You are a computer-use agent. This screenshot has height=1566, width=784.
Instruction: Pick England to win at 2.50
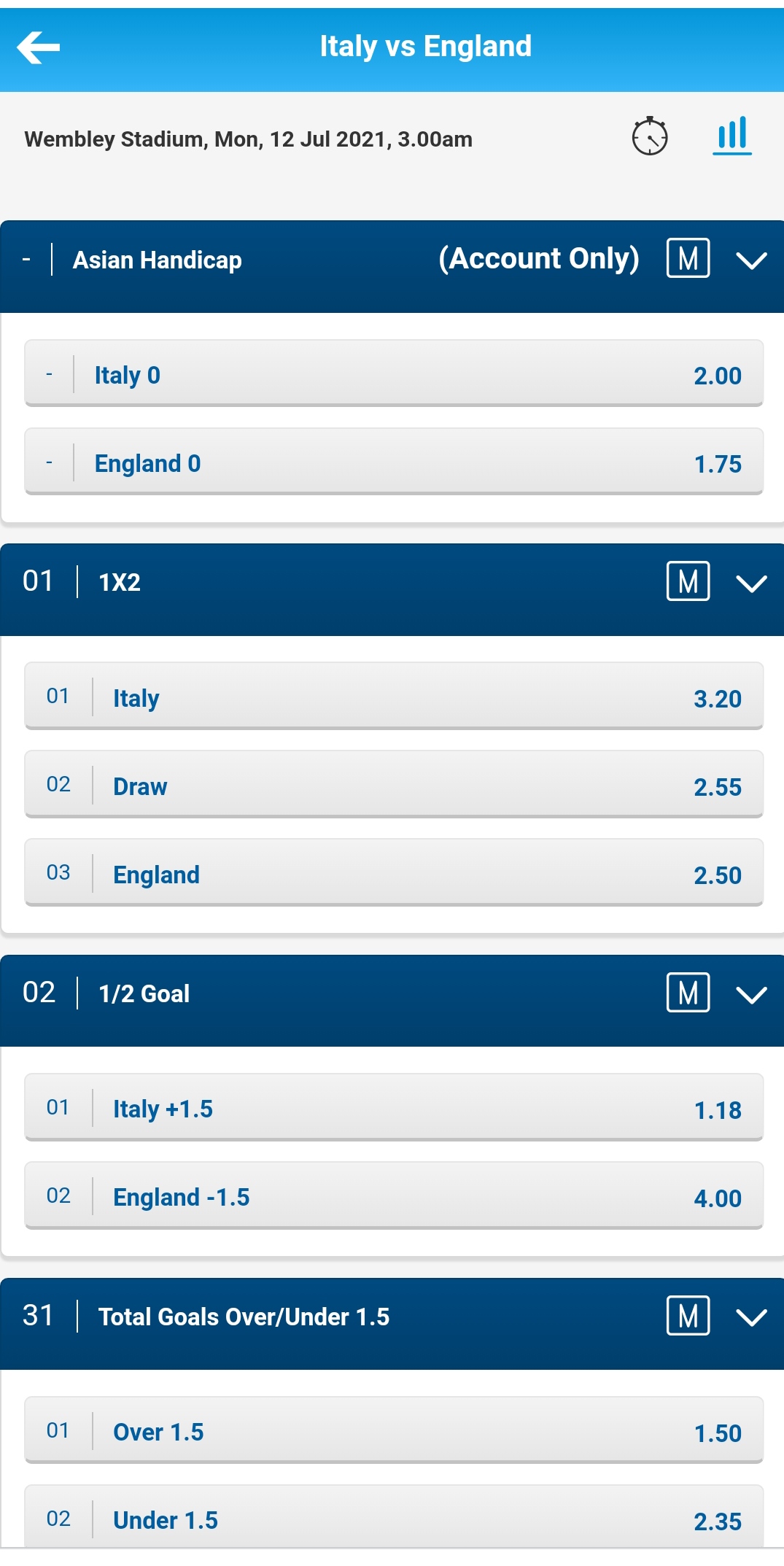[x=394, y=874]
